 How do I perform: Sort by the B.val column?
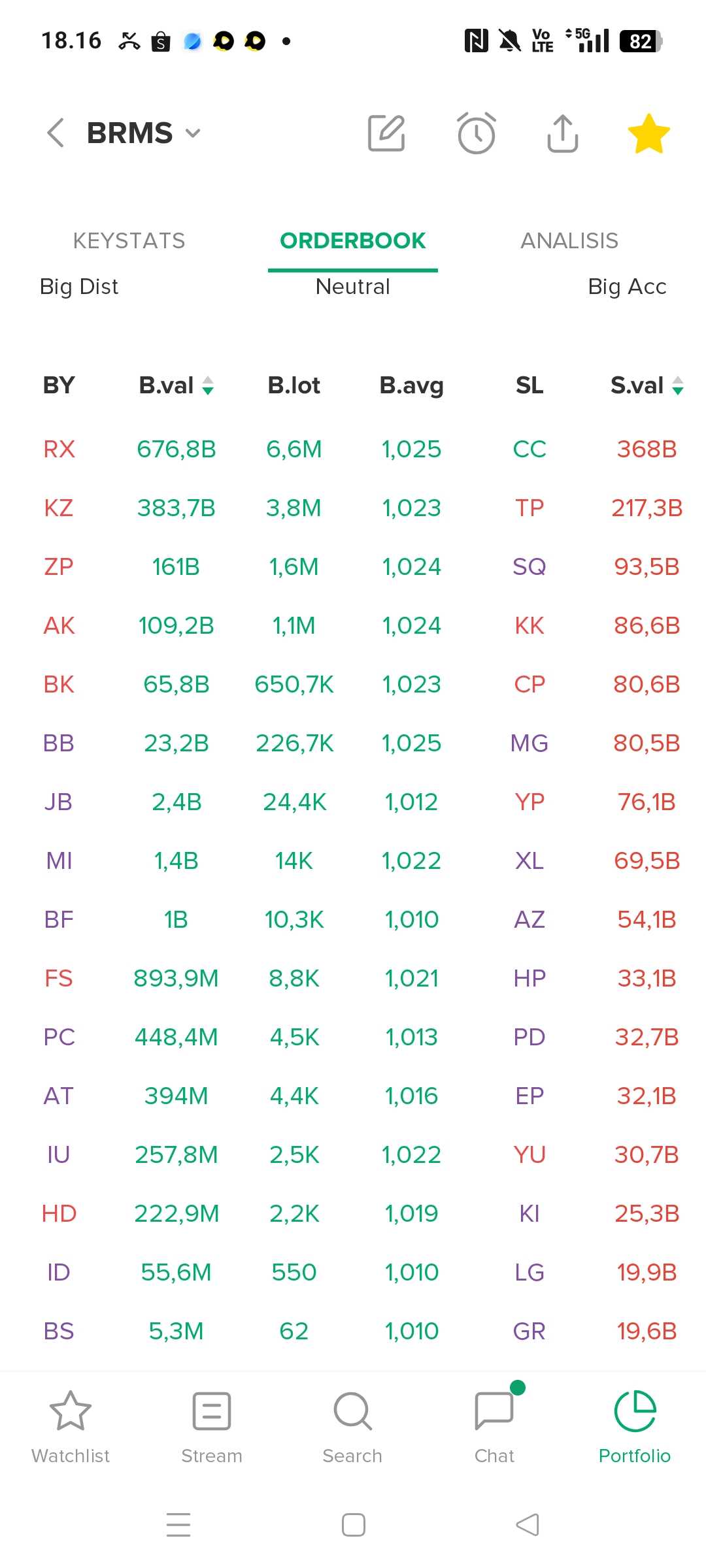(176, 385)
